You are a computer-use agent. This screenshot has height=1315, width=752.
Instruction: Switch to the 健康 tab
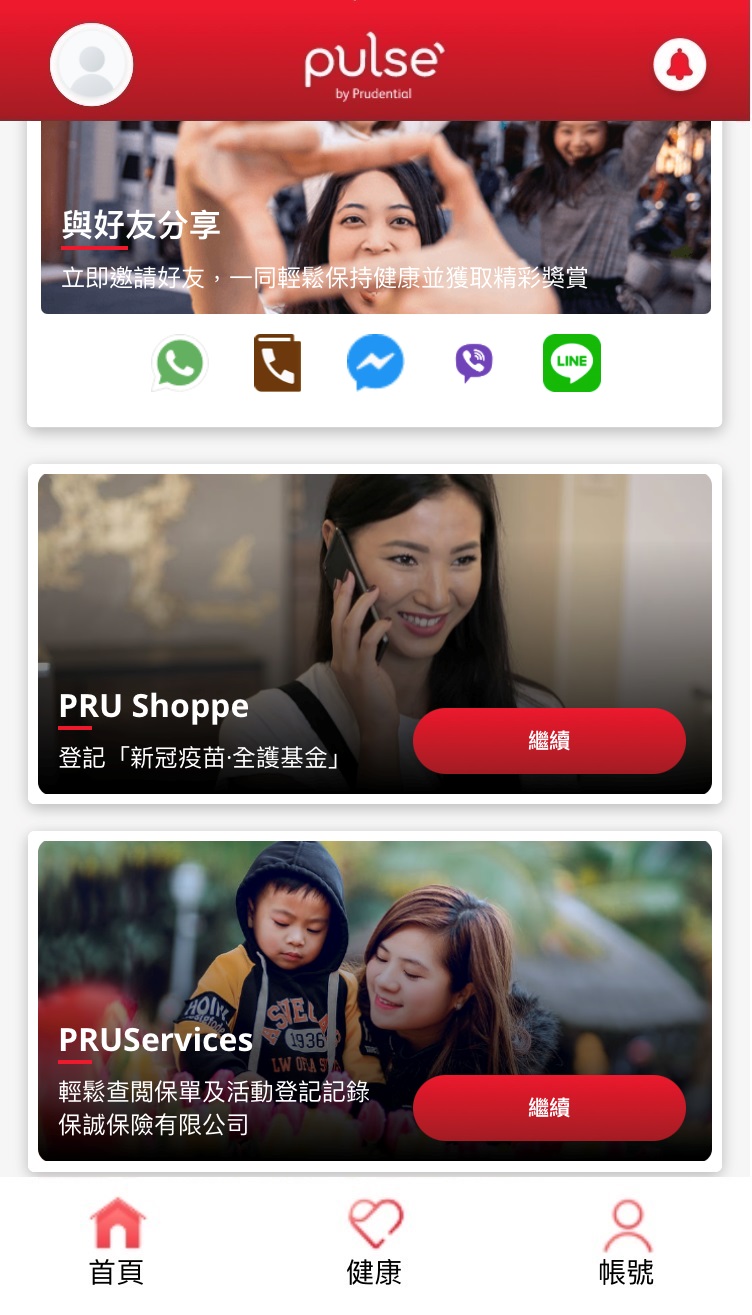pos(375,1242)
